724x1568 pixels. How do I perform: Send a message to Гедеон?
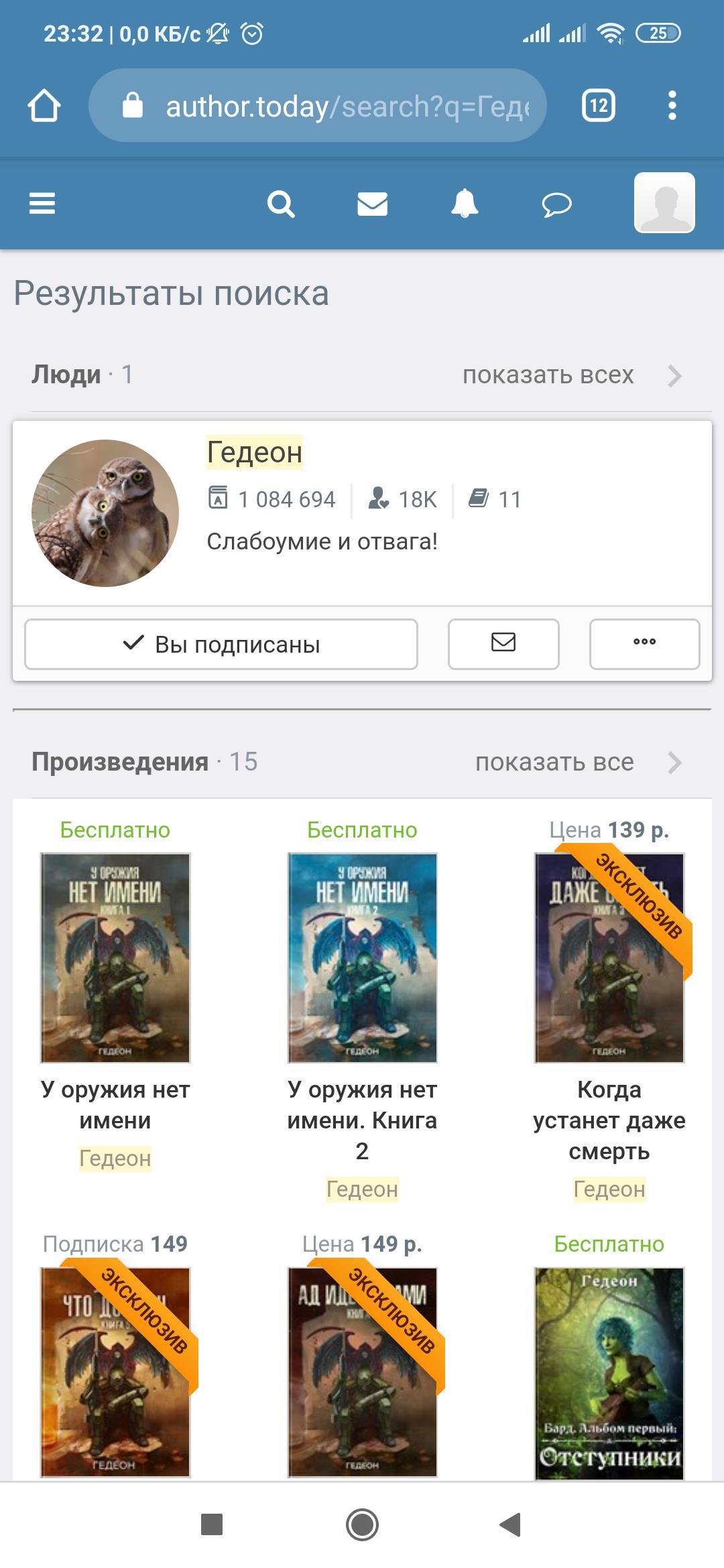click(503, 644)
